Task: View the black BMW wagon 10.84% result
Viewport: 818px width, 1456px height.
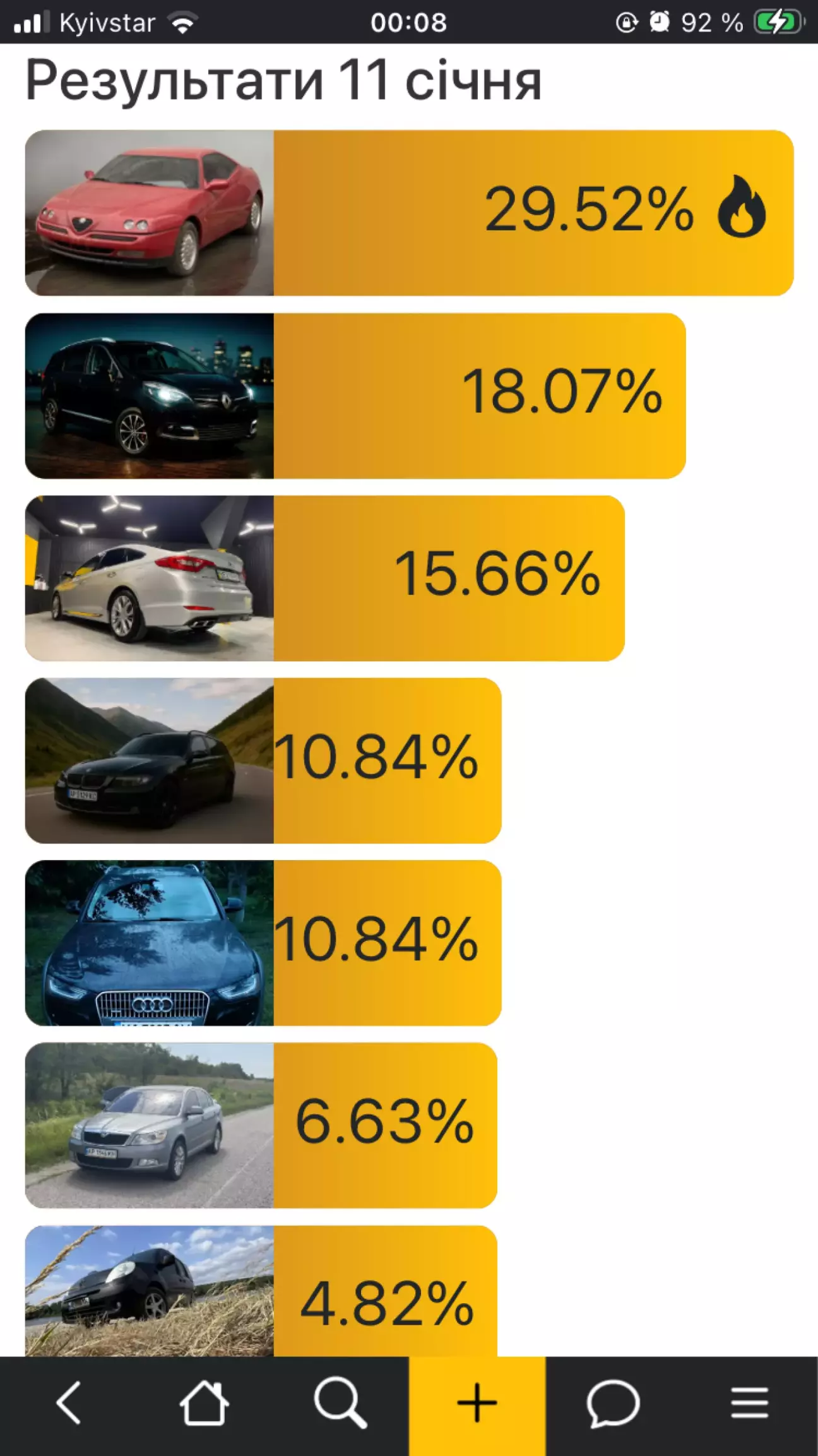Action: pos(263,760)
